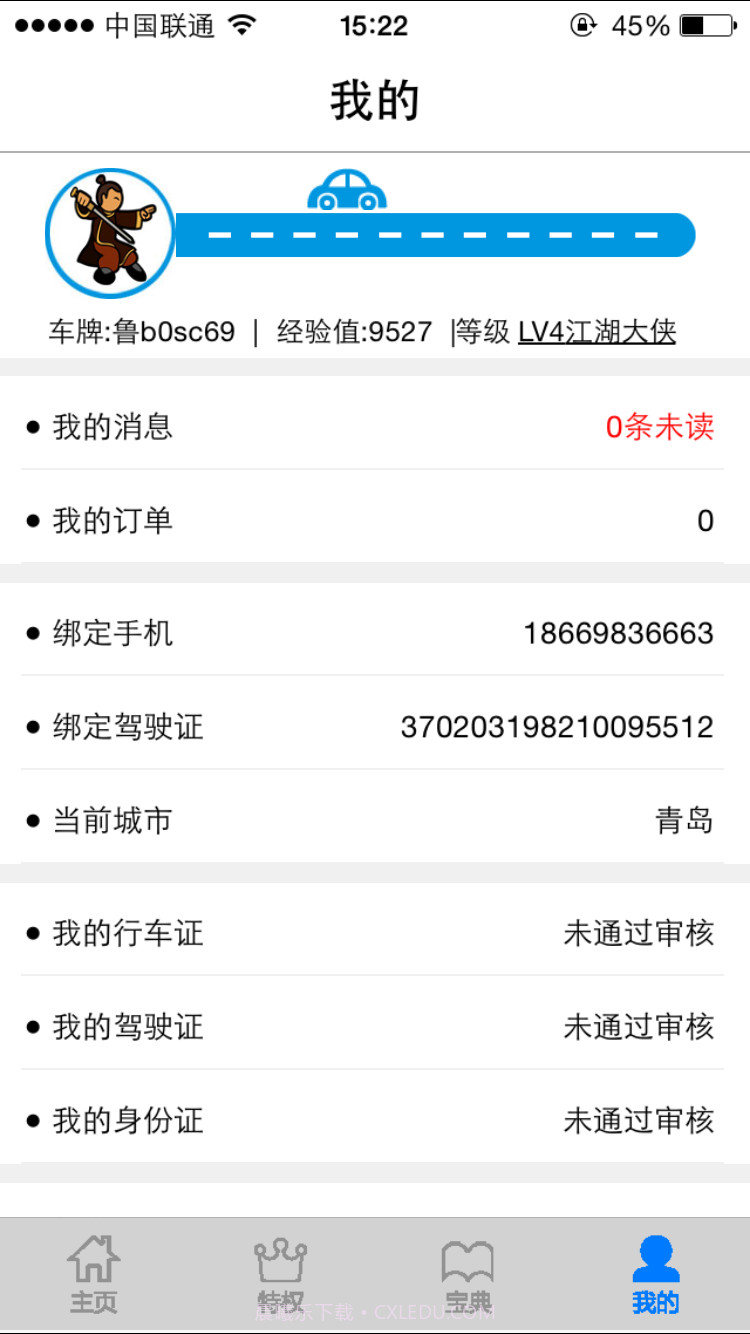Select the 主页 home icon in bottom bar
Image resolution: width=750 pixels, height=1334 pixels.
[x=94, y=1270]
